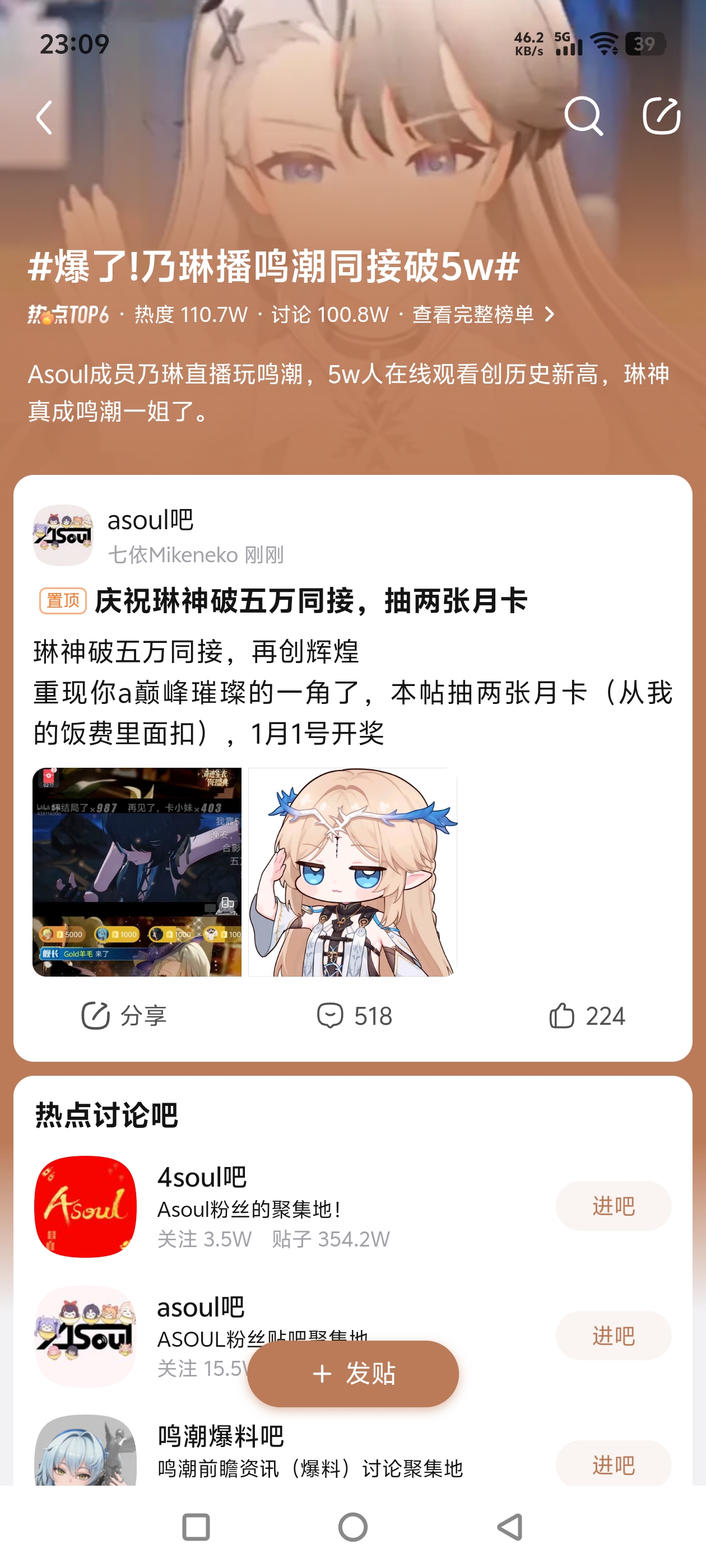Open the 4soul吧 row
This screenshot has width=706, height=1568.
(x=305, y=1206)
